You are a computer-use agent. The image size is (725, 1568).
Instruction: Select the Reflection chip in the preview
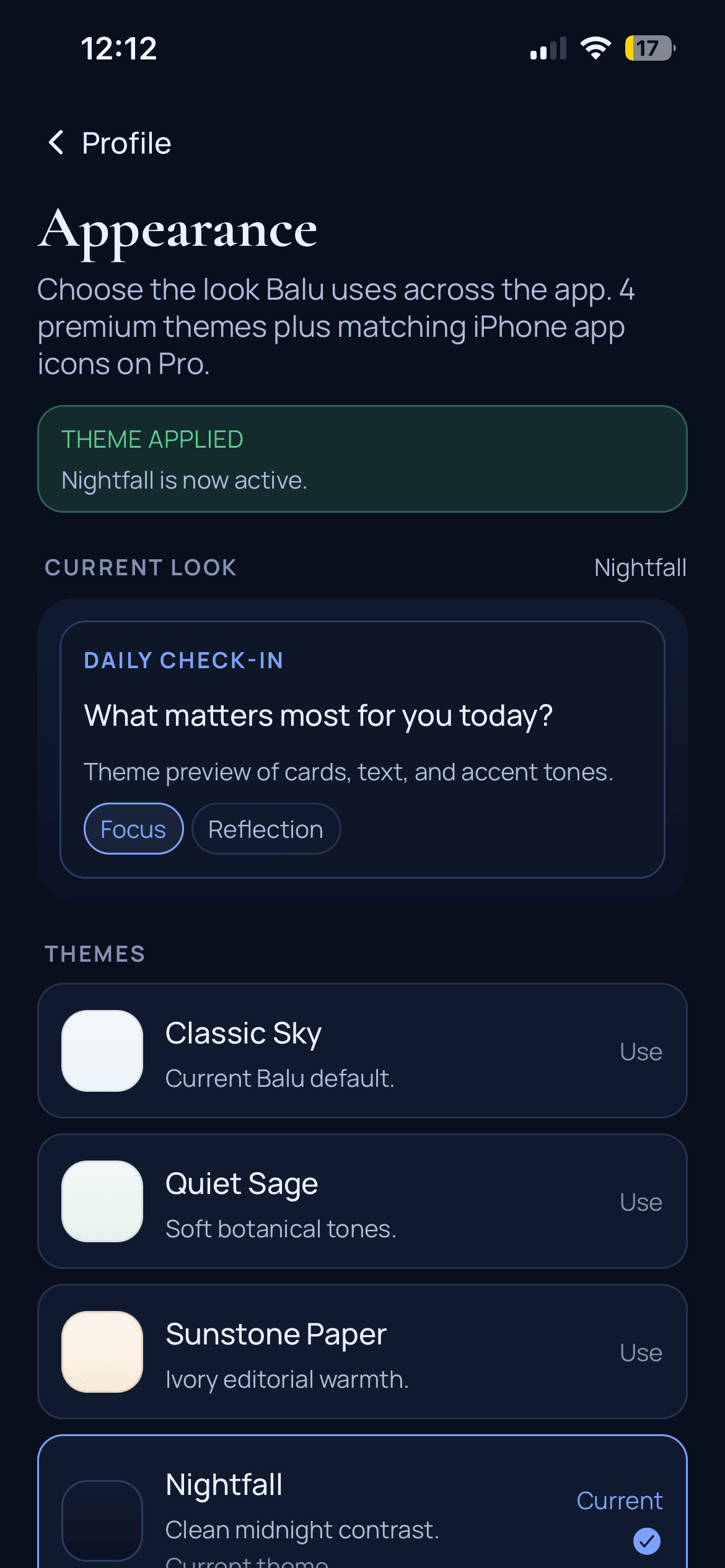pyautogui.click(x=266, y=829)
